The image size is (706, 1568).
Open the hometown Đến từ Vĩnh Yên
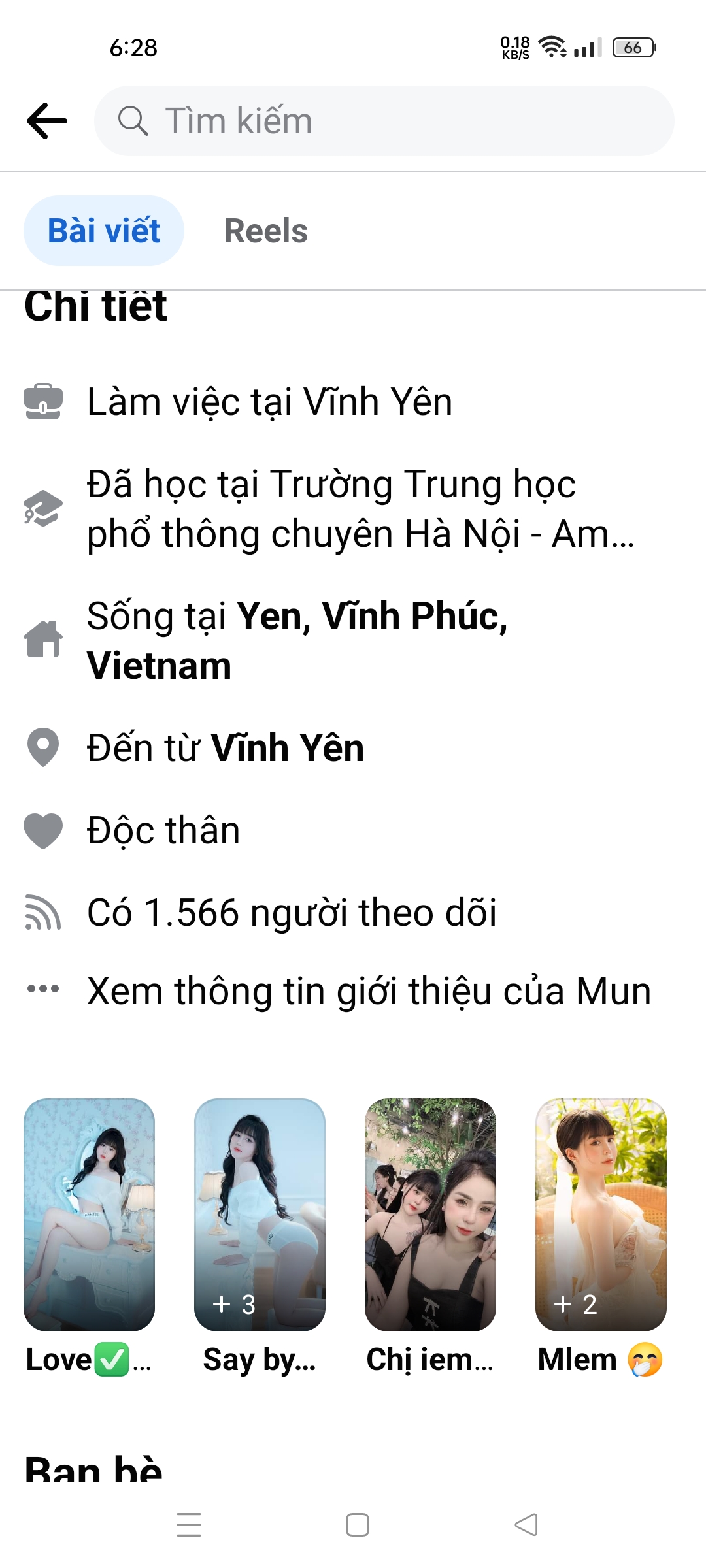[x=226, y=748]
